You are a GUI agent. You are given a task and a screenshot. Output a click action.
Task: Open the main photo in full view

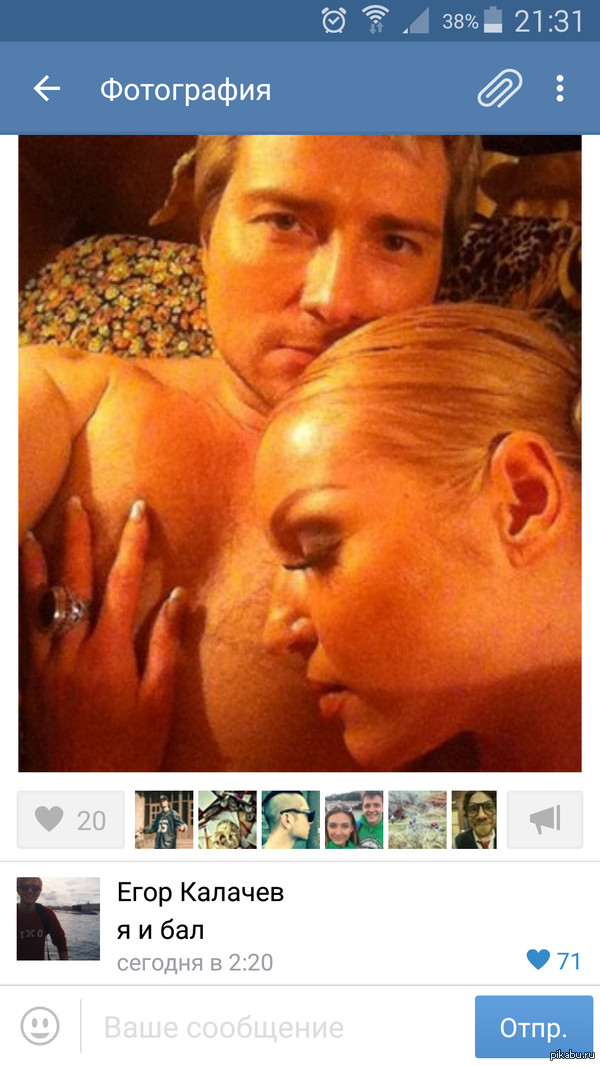[300, 455]
